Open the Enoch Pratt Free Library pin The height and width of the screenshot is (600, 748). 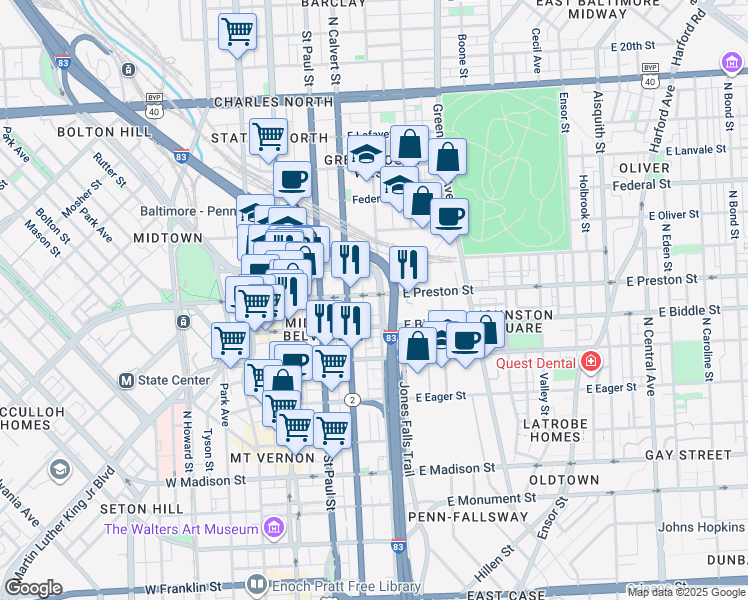coord(257,583)
